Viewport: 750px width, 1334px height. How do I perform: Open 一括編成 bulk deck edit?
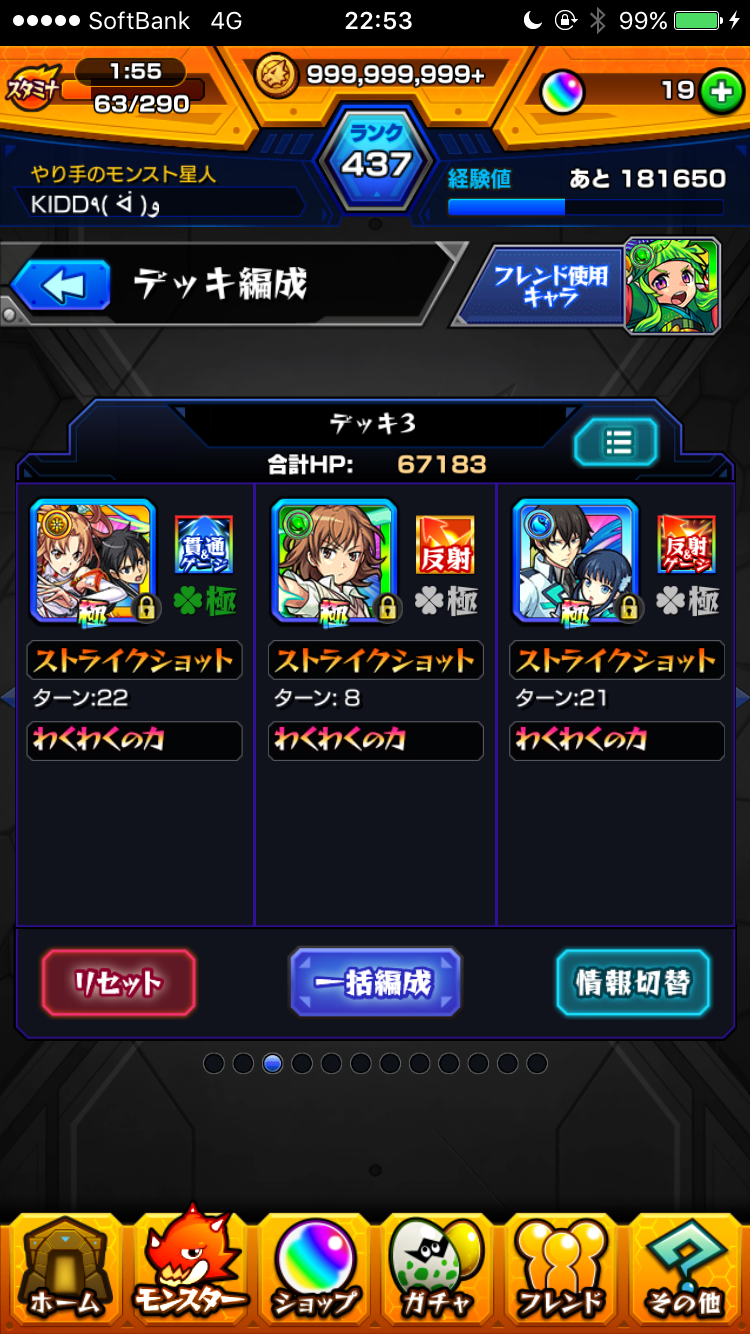[375, 983]
